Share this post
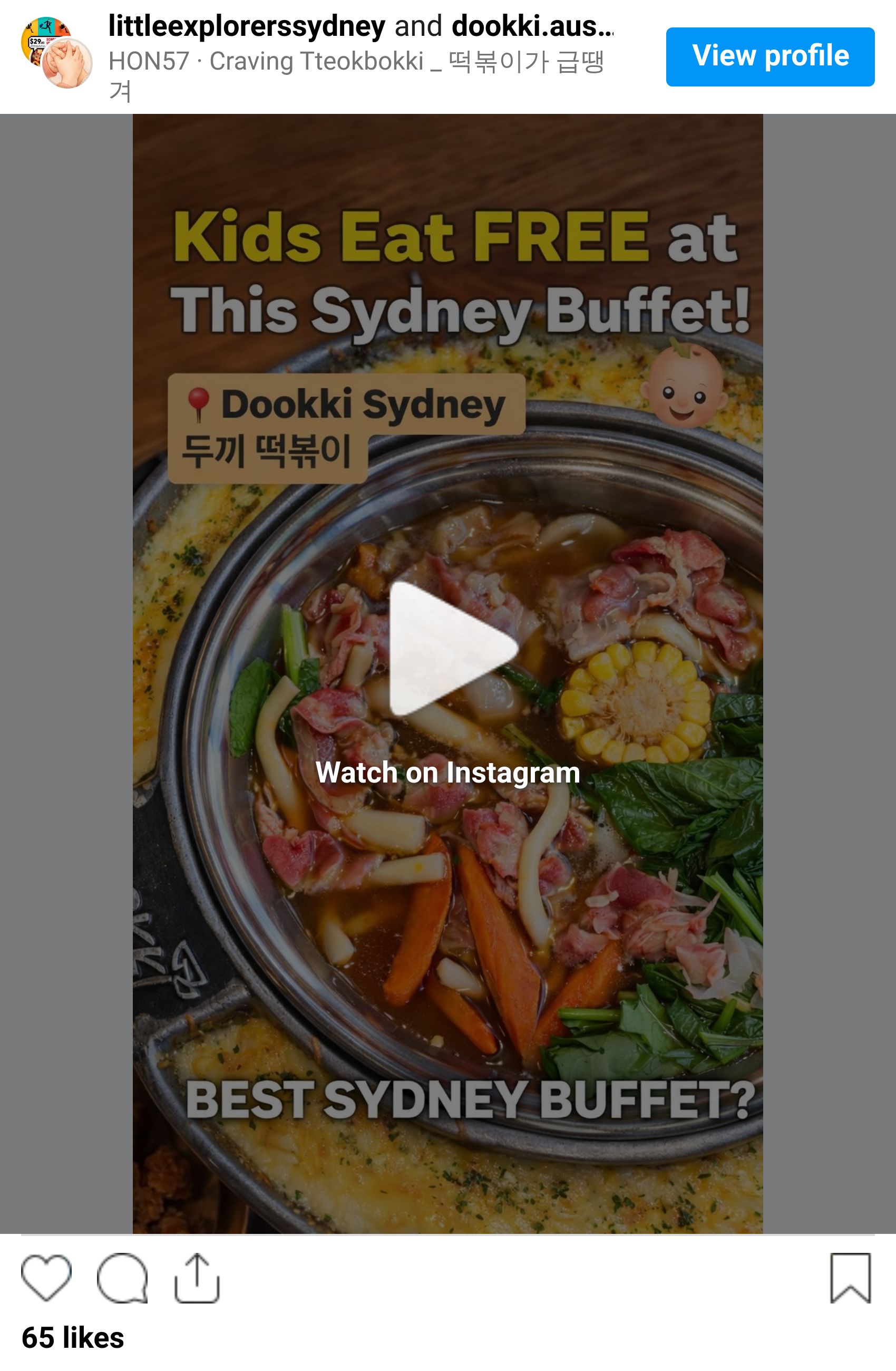The height and width of the screenshot is (1371, 896). [x=197, y=1277]
